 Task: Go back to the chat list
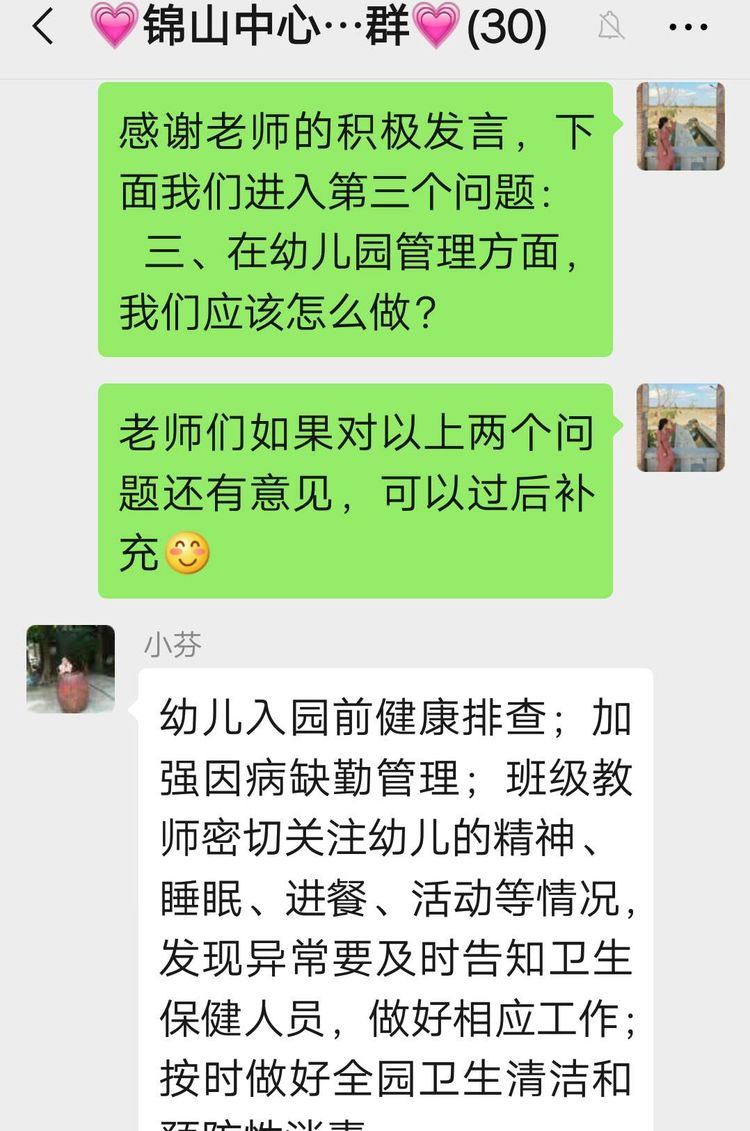pos(42,28)
